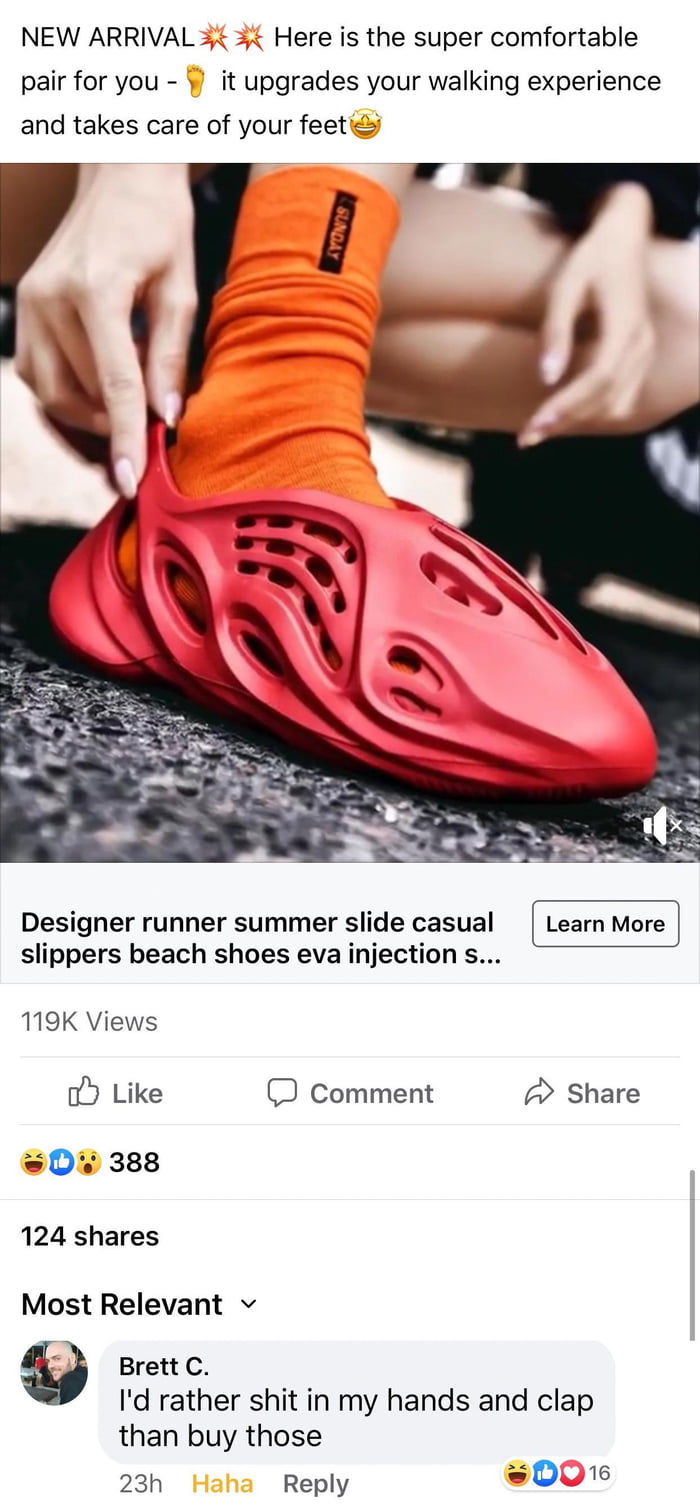
Task: Reply to Brett C.'s comment
Action: pyautogui.click(x=316, y=1484)
